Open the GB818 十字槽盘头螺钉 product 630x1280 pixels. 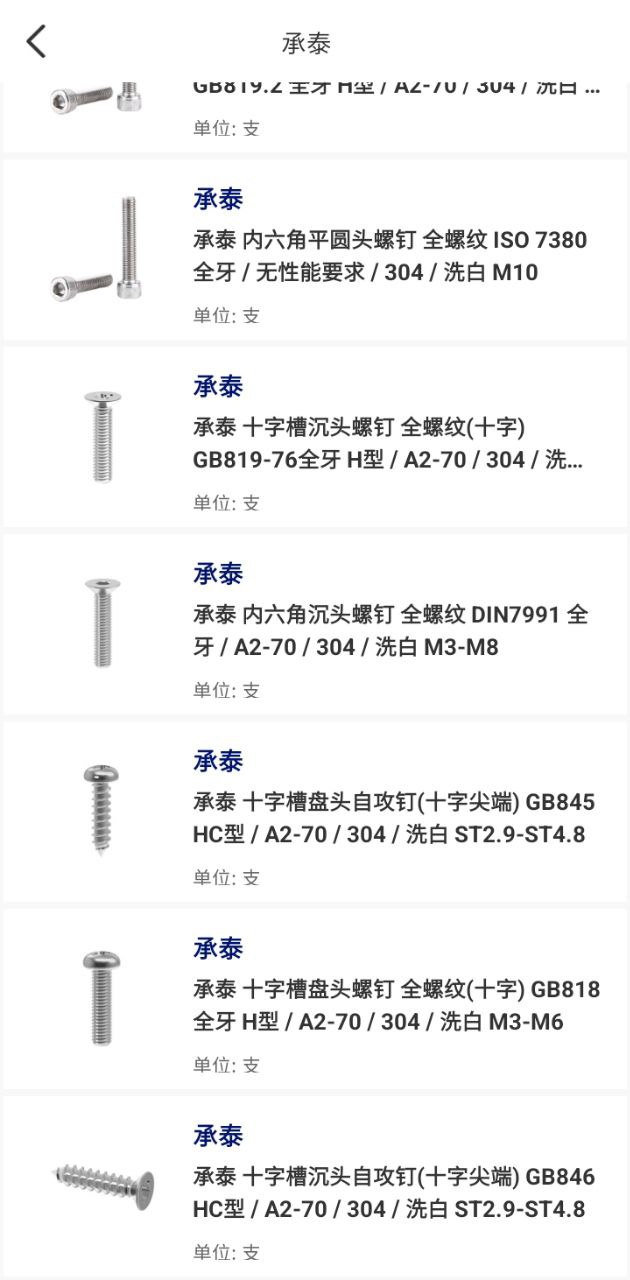pos(390,1005)
